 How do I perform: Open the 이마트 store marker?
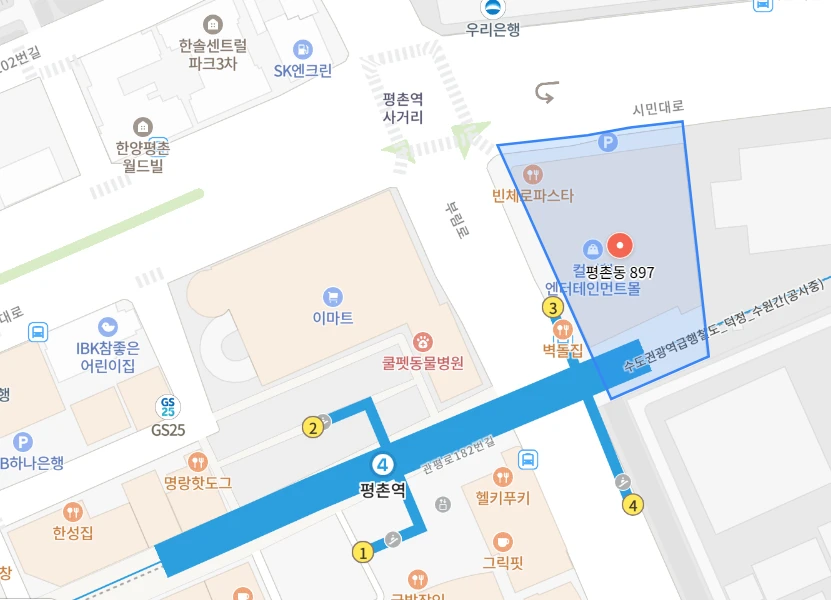[x=332, y=297]
